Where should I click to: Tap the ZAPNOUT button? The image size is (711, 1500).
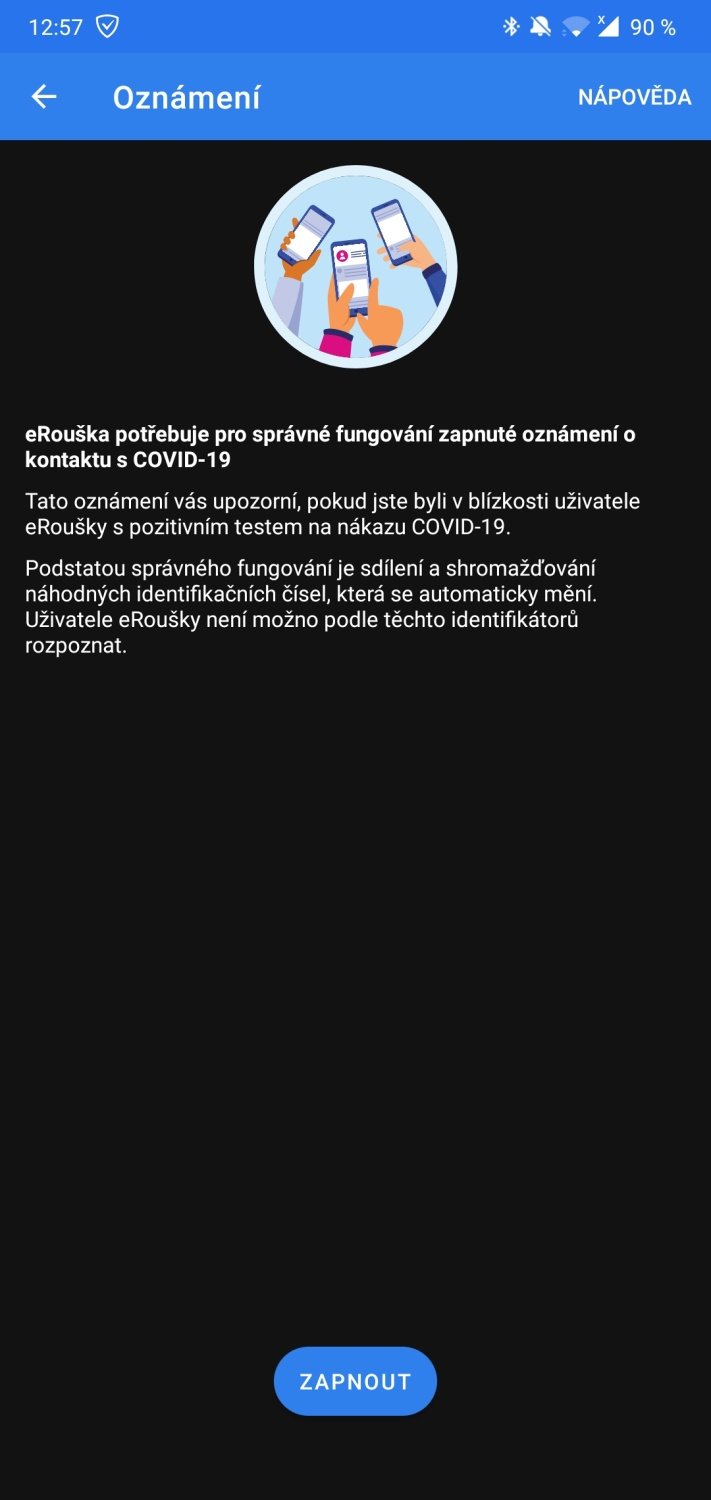coord(355,1381)
